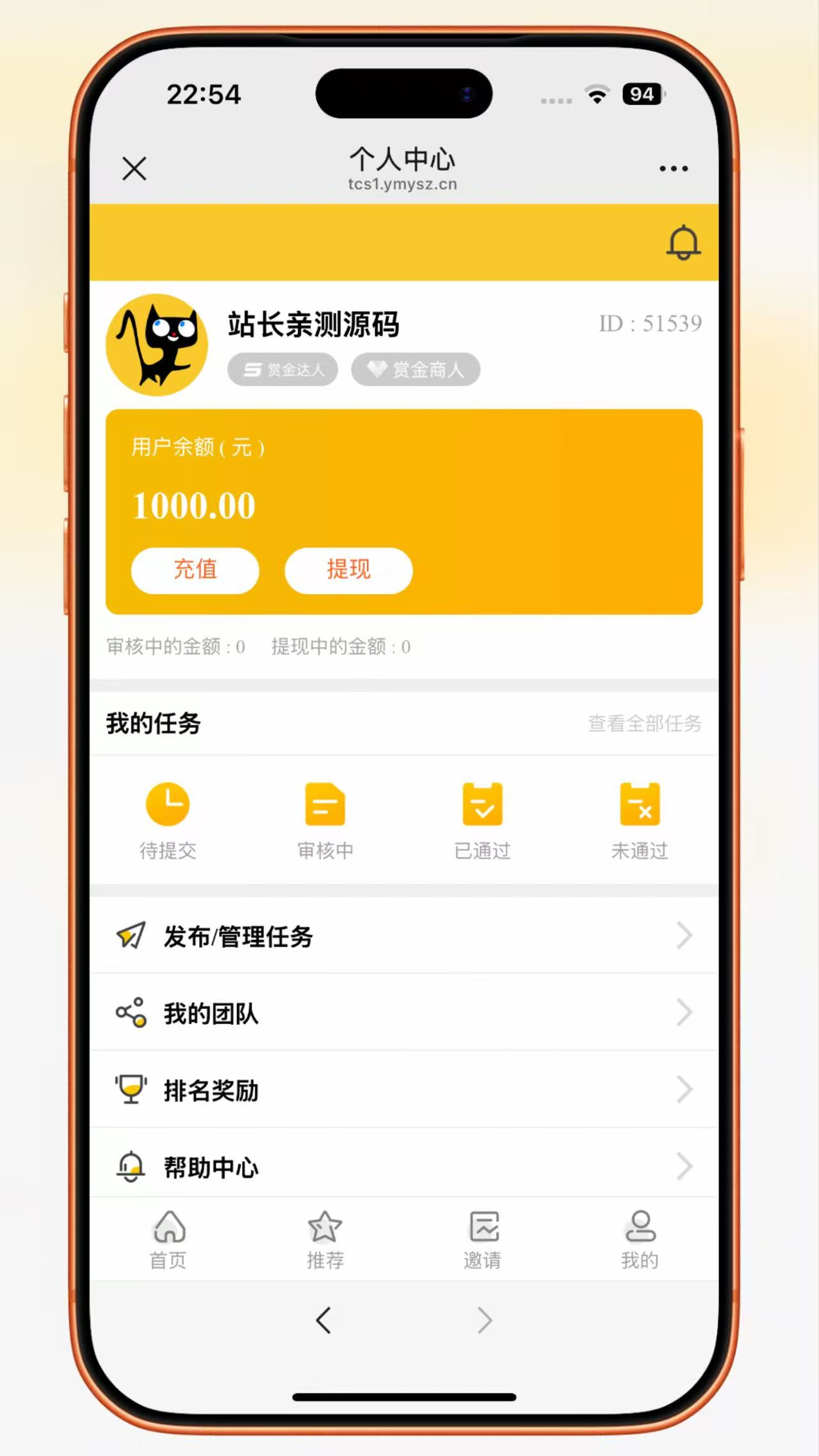Go back with the browser back arrow
Image resolution: width=819 pixels, height=1456 pixels.
323,1320
